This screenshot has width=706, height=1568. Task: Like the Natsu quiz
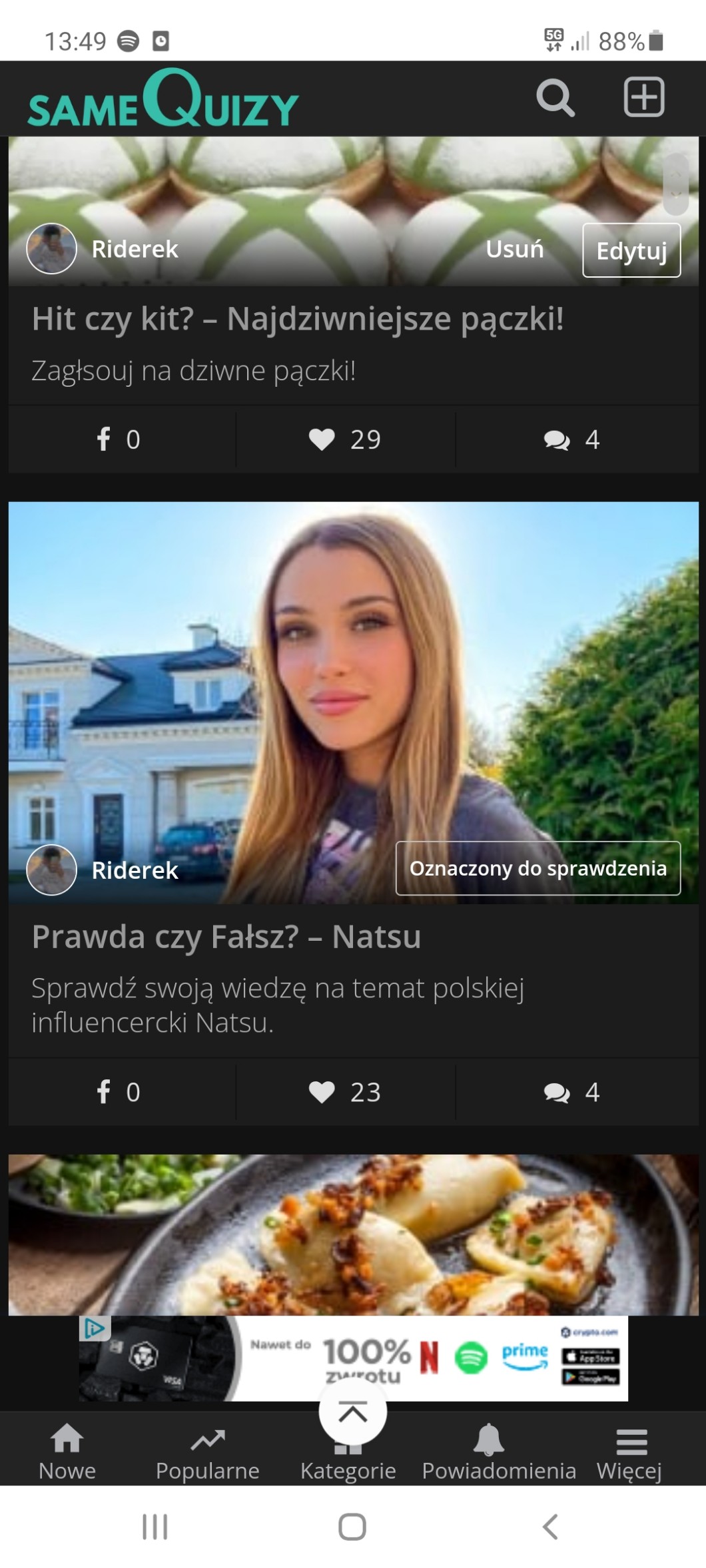click(x=345, y=1093)
